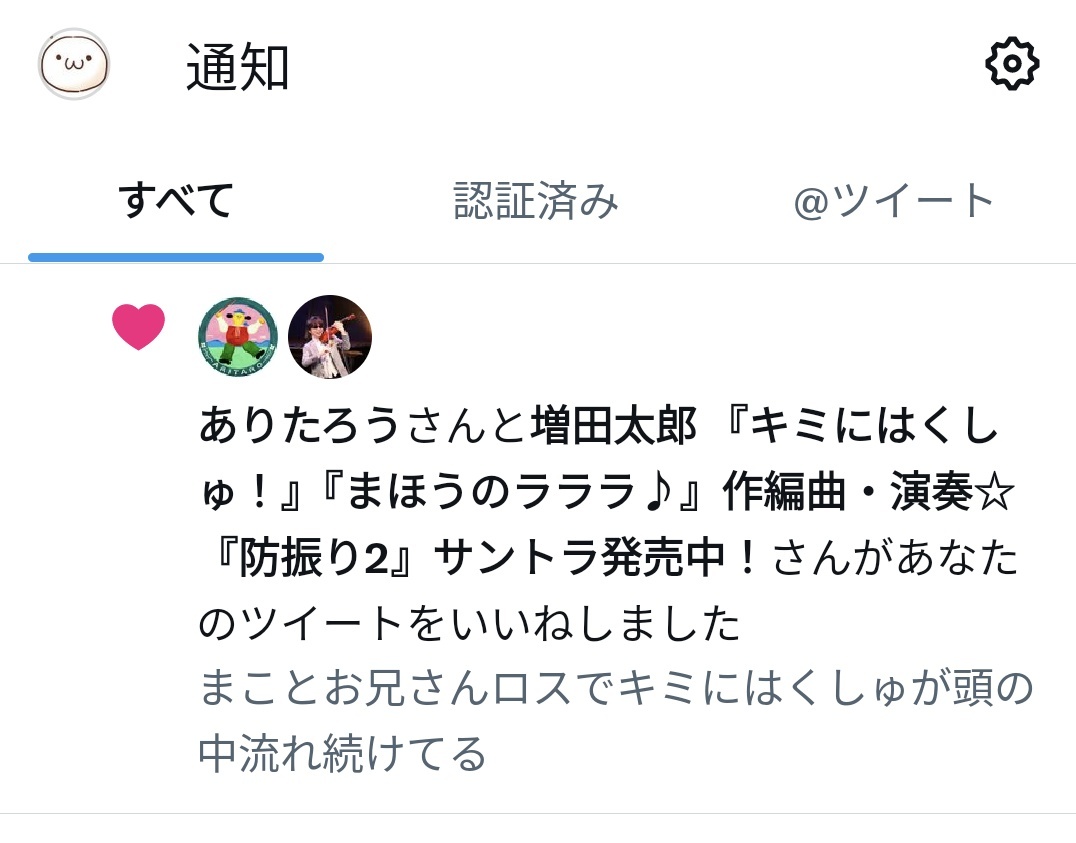1076x843 pixels.
Task: Open 増田太郎's violin profile avatar
Action: click(x=330, y=337)
